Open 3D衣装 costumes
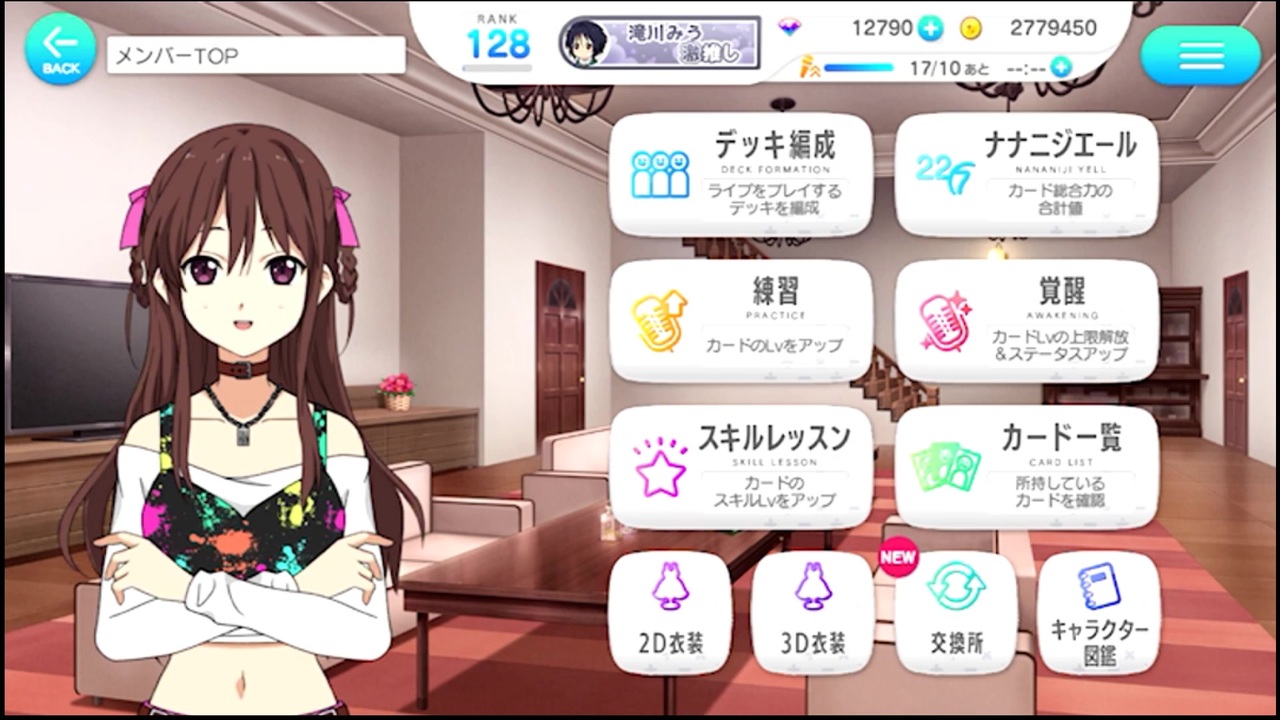1280x720 pixels. pyautogui.click(x=813, y=612)
